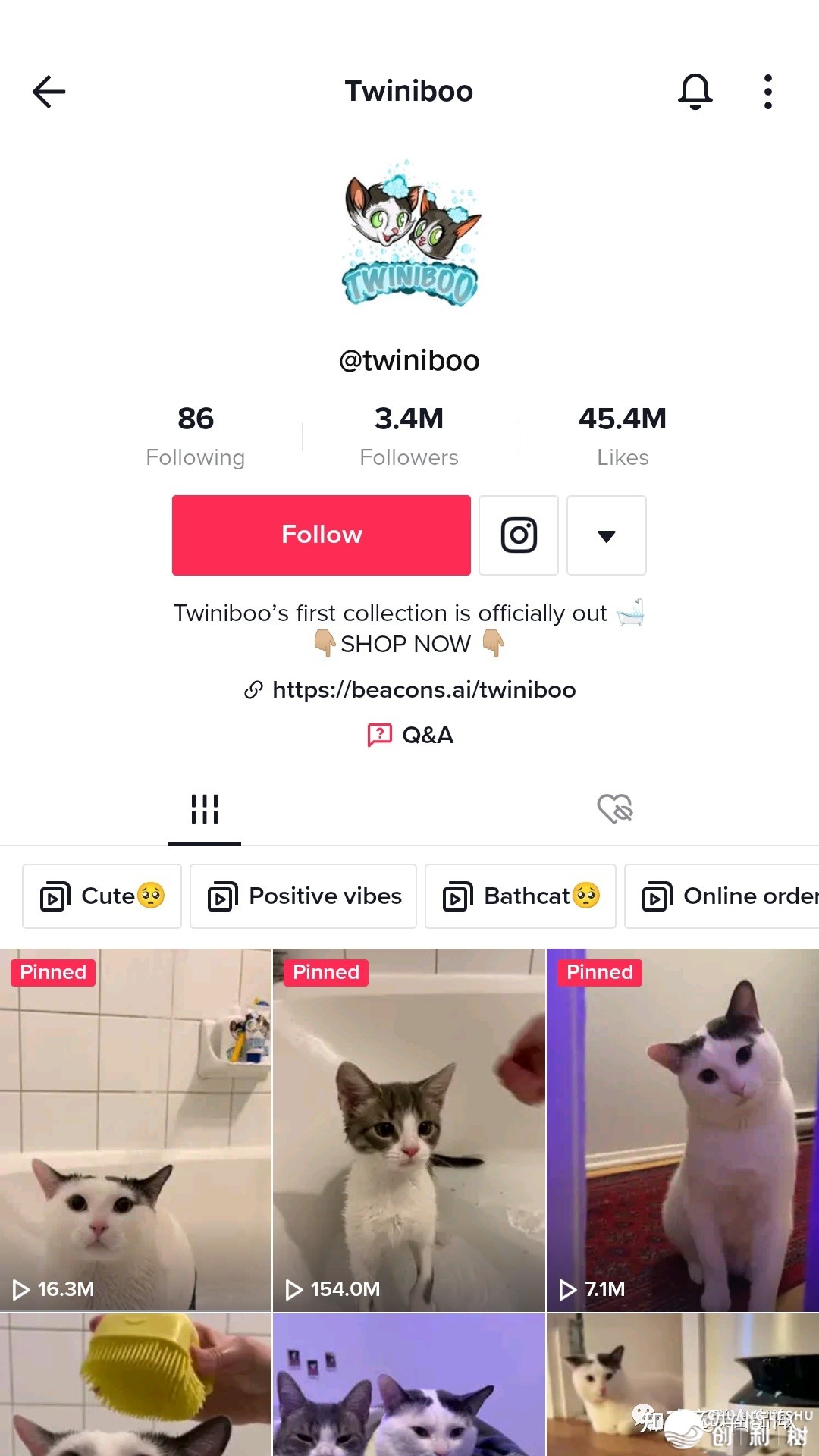The width and height of the screenshot is (819, 1456).
Task: Go back using the arrow icon
Action: coord(49,92)
